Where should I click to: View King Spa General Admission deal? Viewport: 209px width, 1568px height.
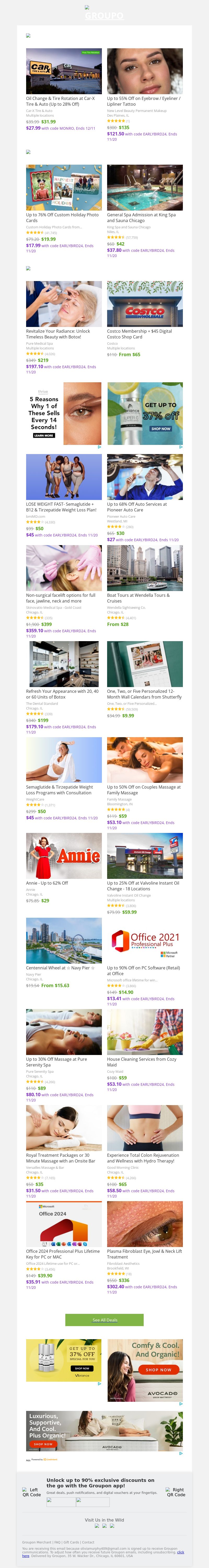pyautogui.click(x=144, y=187)
